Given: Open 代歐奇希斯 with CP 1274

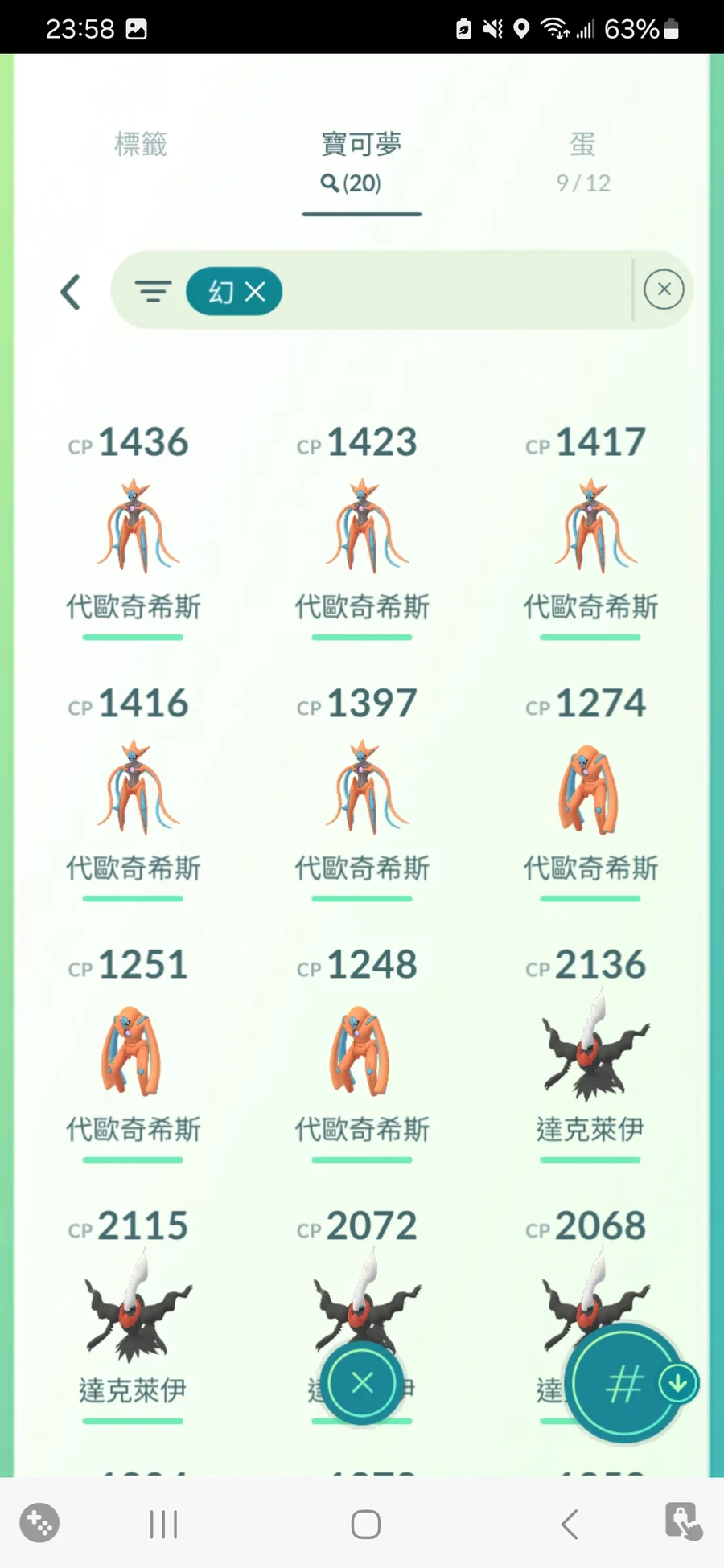Looking at the screenshot, I should point(590,789).
